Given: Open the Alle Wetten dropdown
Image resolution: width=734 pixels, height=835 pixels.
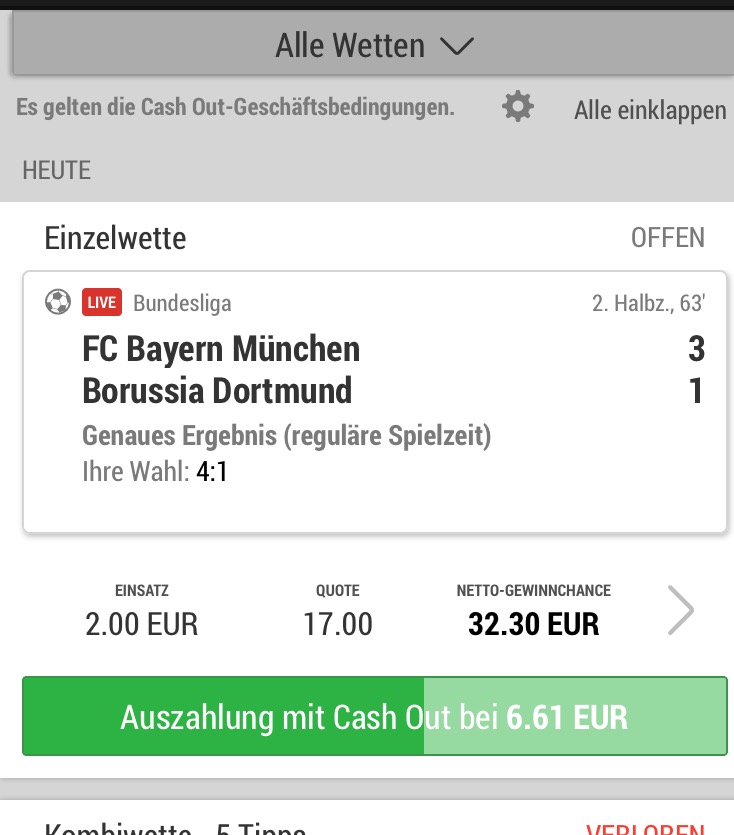Looking at the screenshot, I should pos(374,46).
